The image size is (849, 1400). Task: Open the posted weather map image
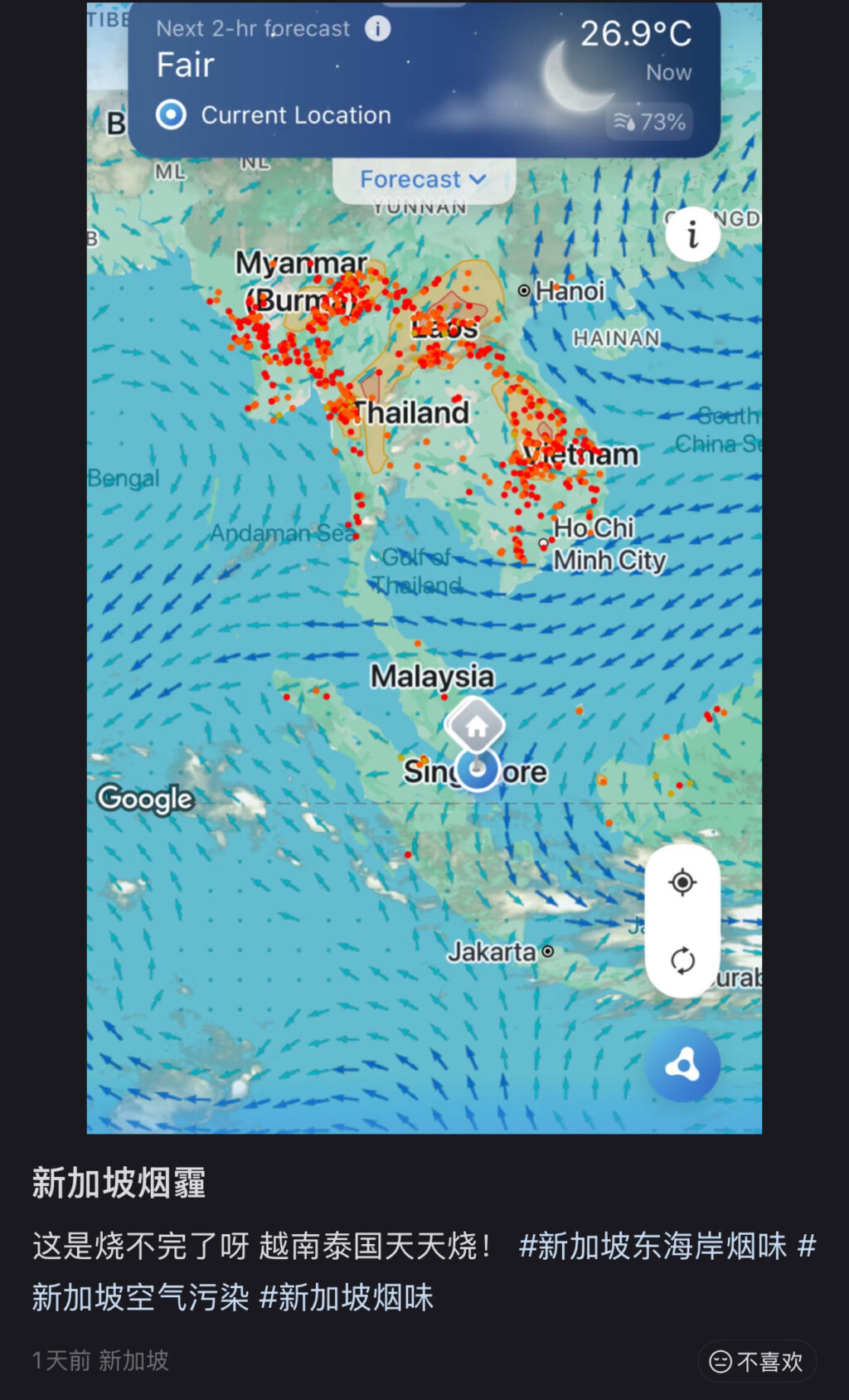pos(424,567)
